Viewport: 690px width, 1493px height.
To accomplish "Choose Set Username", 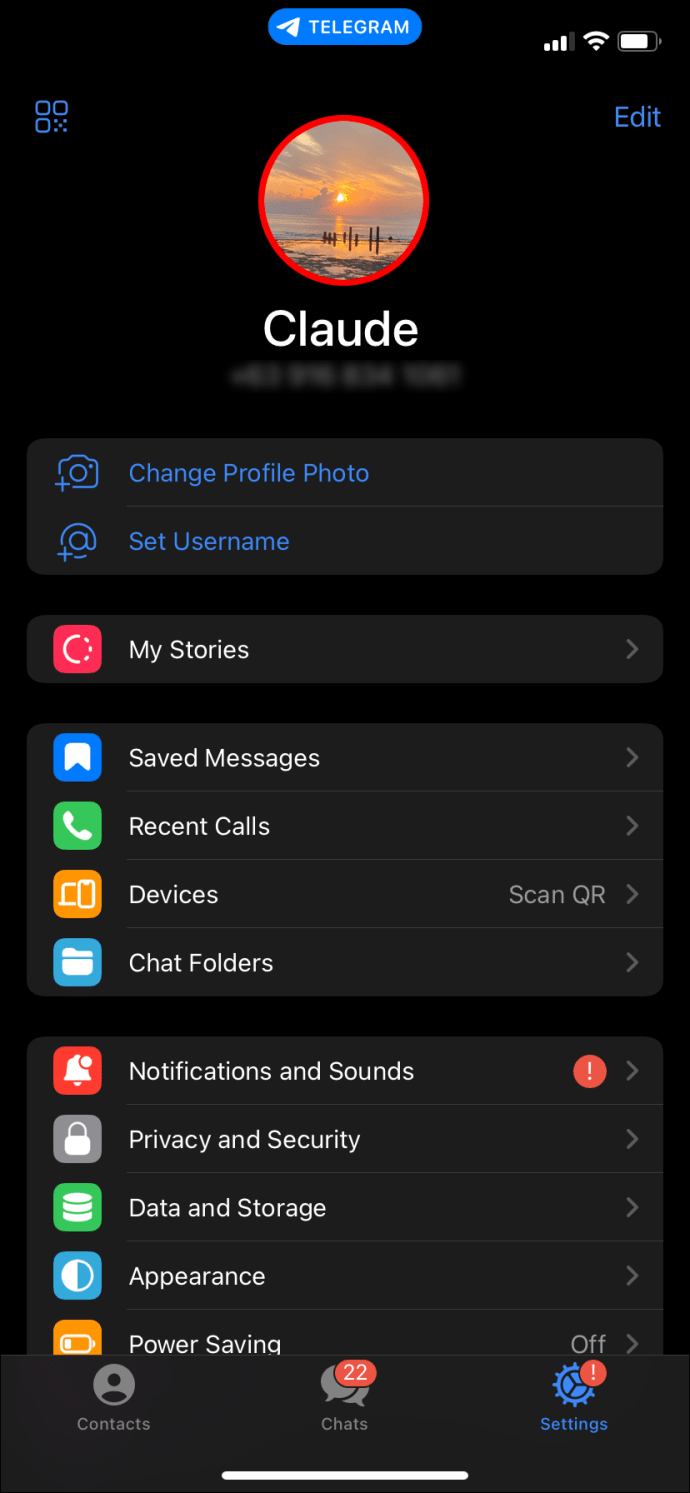I will pyautogui.click(x=209, y=541).
